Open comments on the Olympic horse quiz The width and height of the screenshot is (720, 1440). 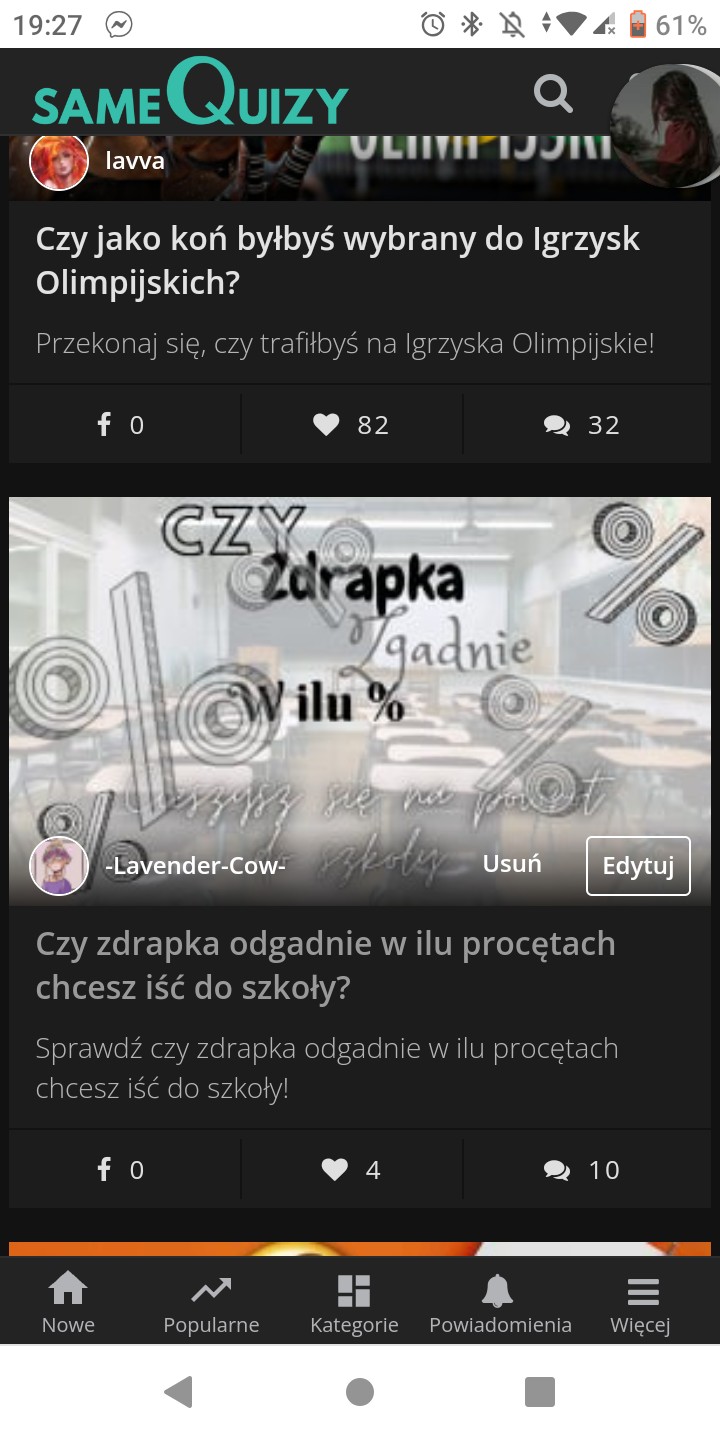point(582,425)
